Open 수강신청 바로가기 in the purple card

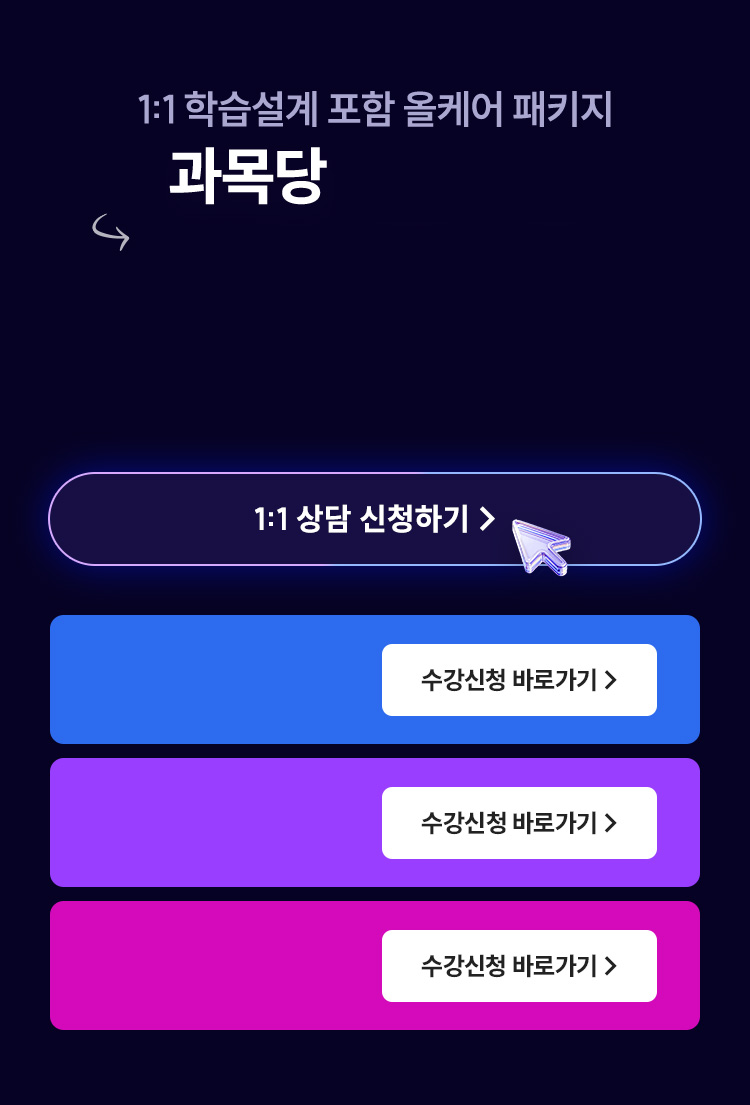(x=519, y=823)
